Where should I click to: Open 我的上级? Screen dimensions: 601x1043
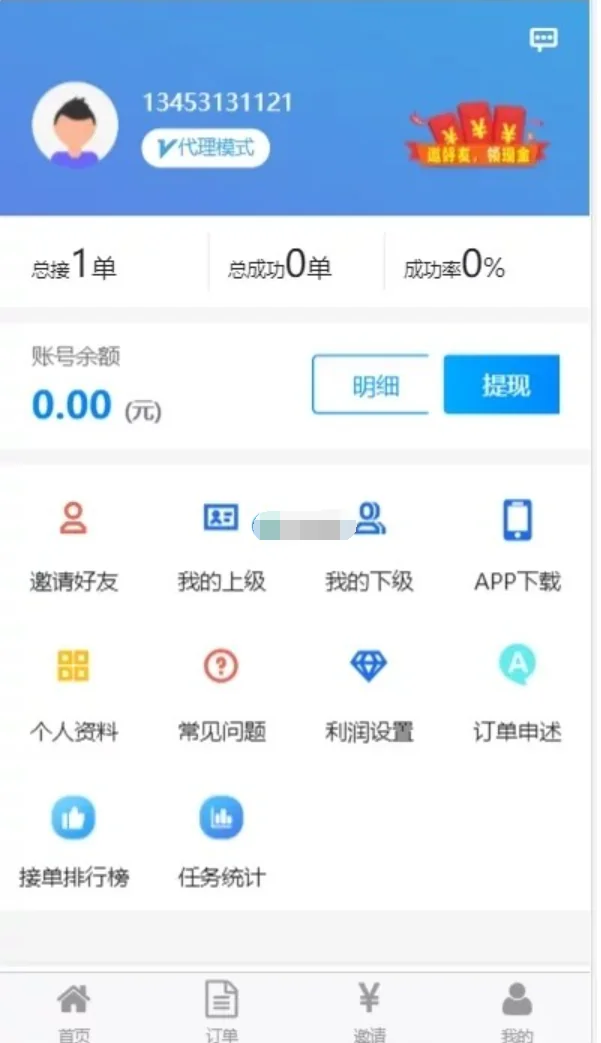(x=221, y=545)
